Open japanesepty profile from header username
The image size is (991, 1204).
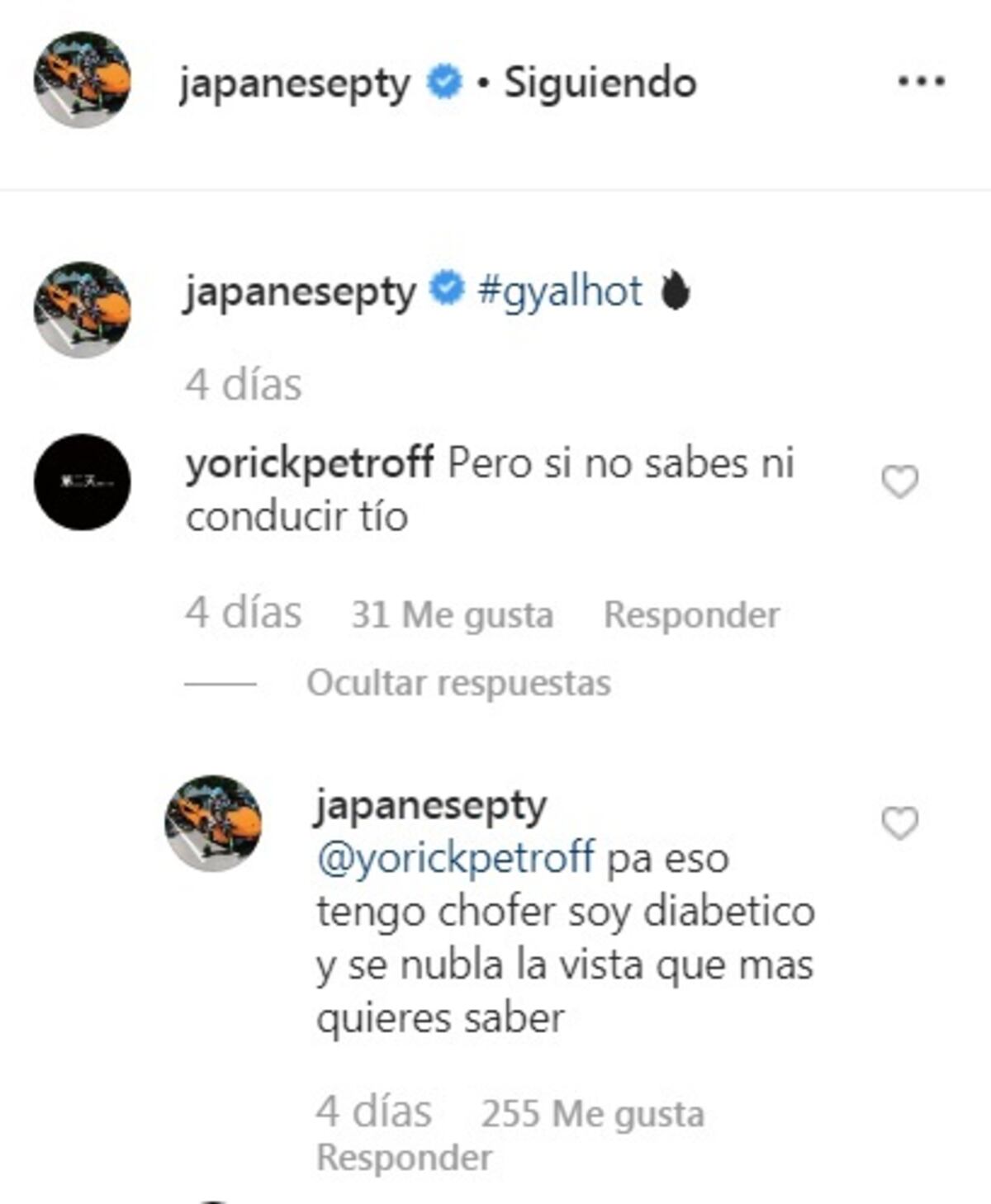(295, 84)
